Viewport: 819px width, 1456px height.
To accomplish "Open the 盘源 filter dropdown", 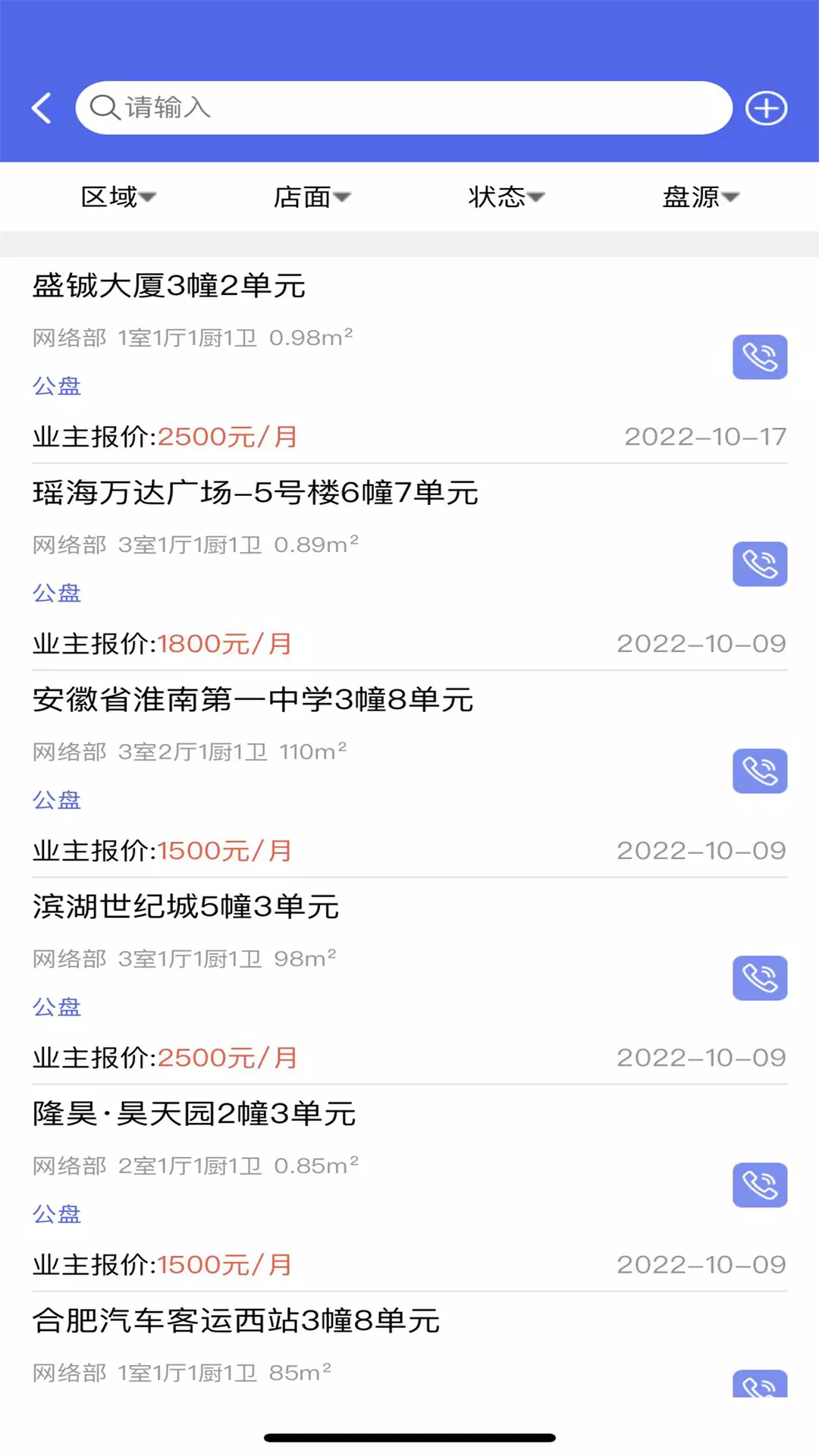I will 700,197.
